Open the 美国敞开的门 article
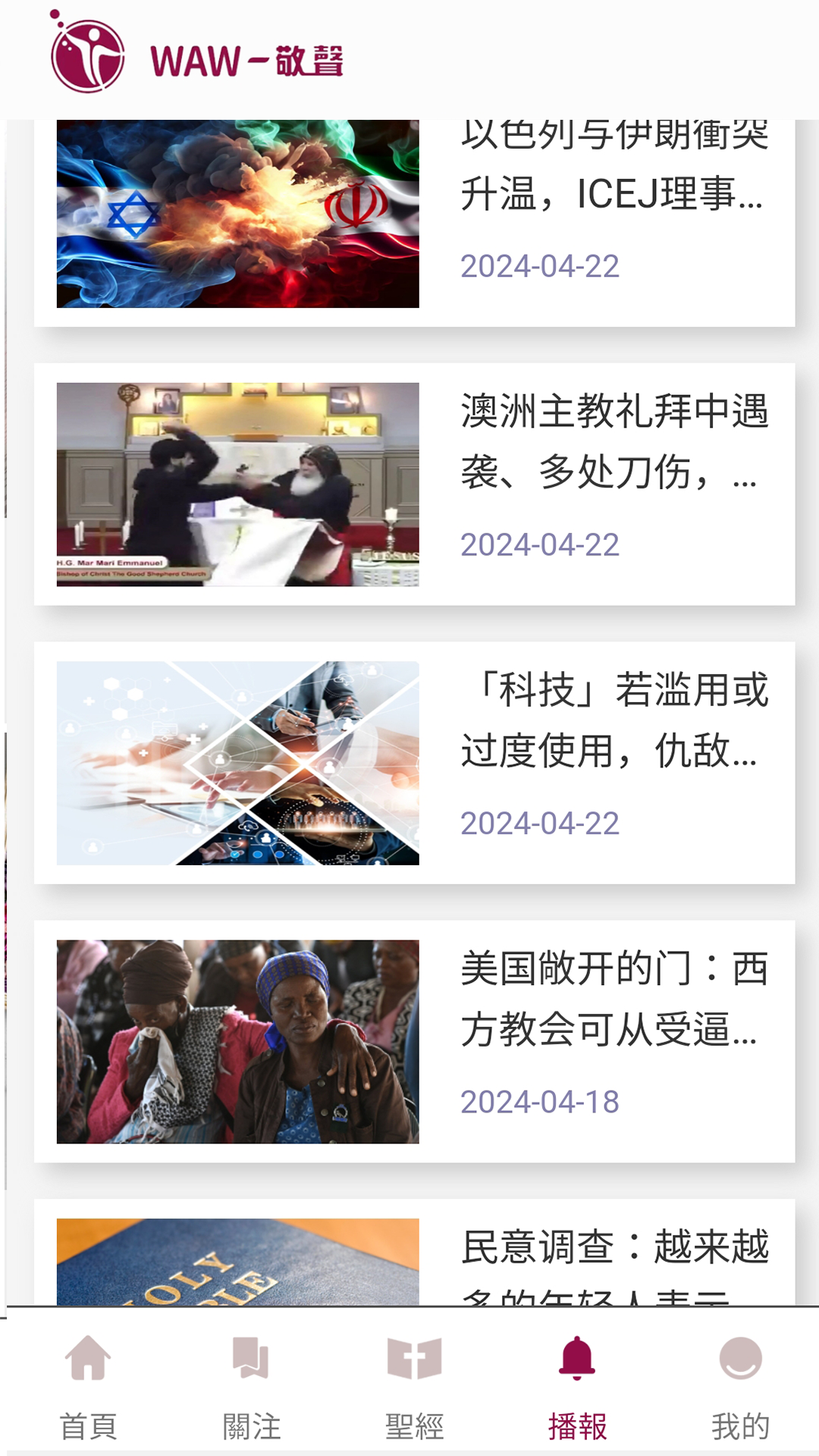The image size is (819, 1456). [614, 1001]
